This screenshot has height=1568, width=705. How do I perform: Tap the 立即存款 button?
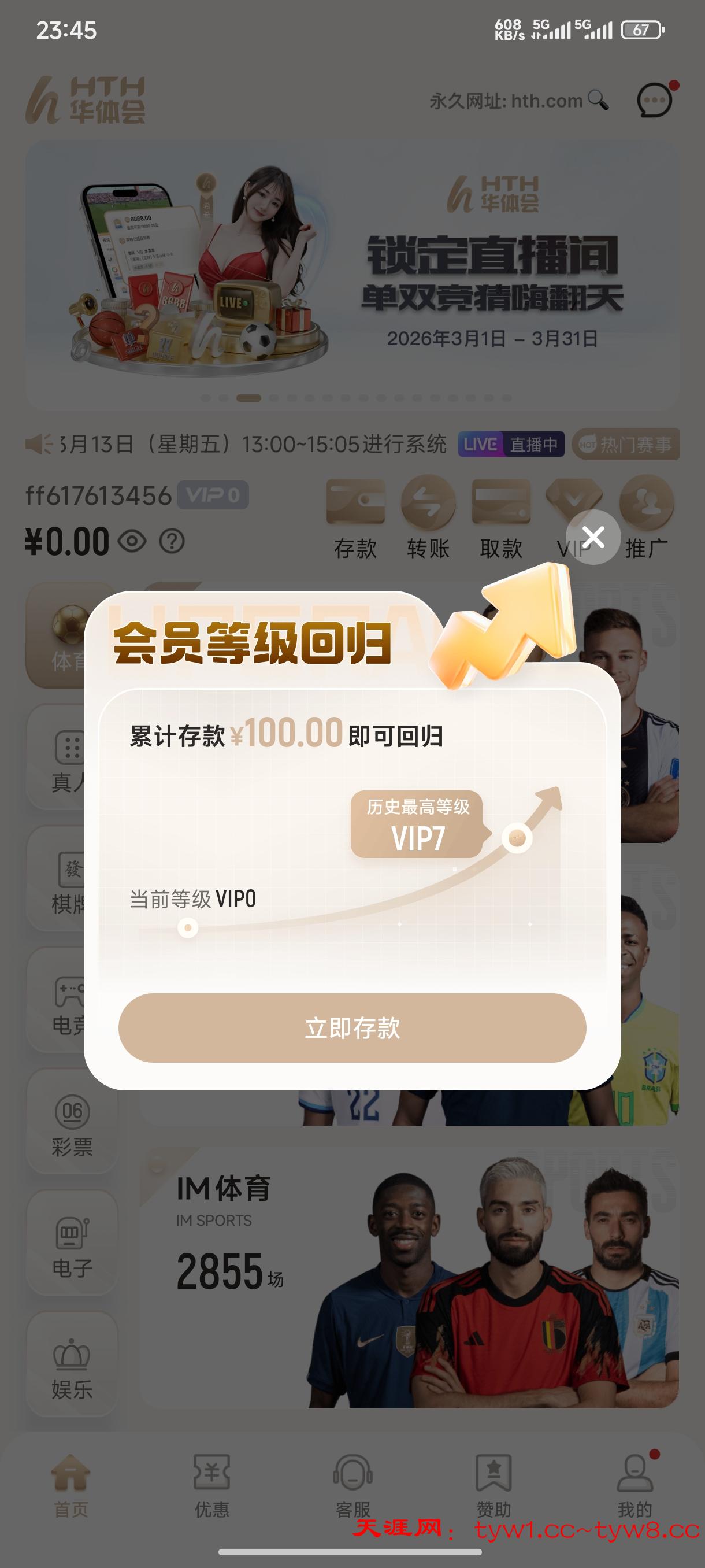[x=352, y=1027]
